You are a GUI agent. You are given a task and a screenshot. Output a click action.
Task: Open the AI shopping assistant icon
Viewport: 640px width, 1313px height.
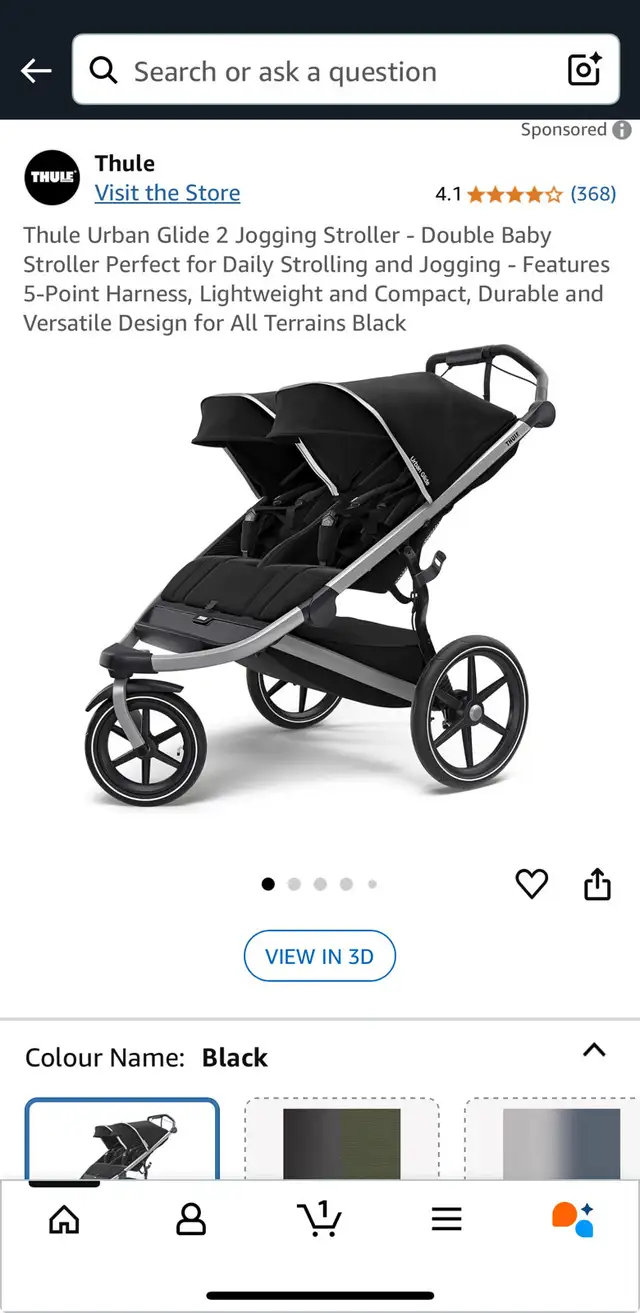point(573,1219)
